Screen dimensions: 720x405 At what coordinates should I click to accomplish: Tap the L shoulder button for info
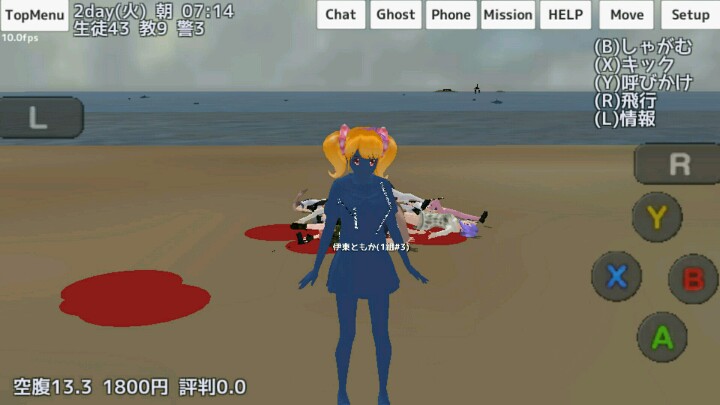click(x=38, y=118)
